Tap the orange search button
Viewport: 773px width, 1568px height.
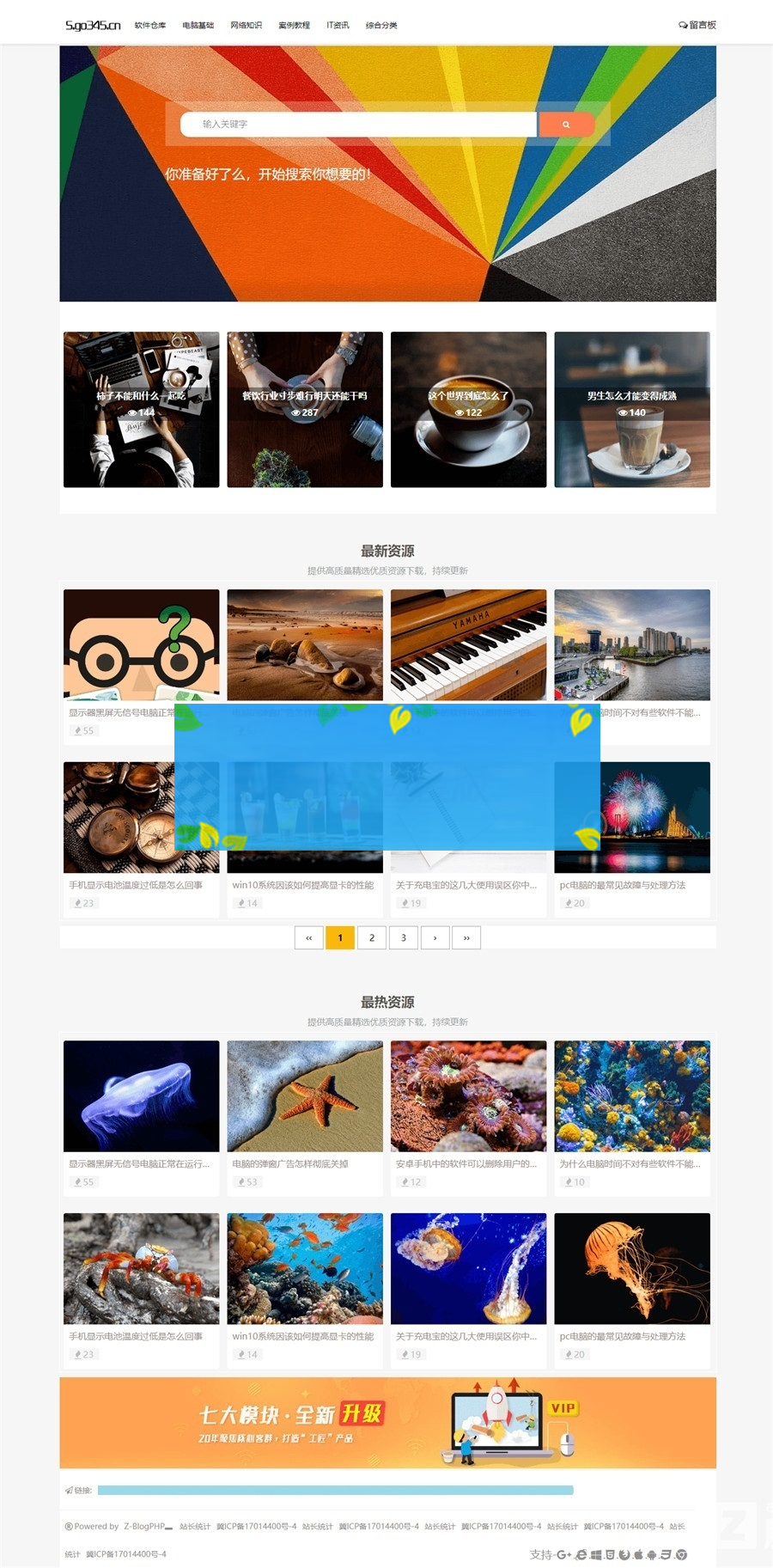click(x=566, y=125)
